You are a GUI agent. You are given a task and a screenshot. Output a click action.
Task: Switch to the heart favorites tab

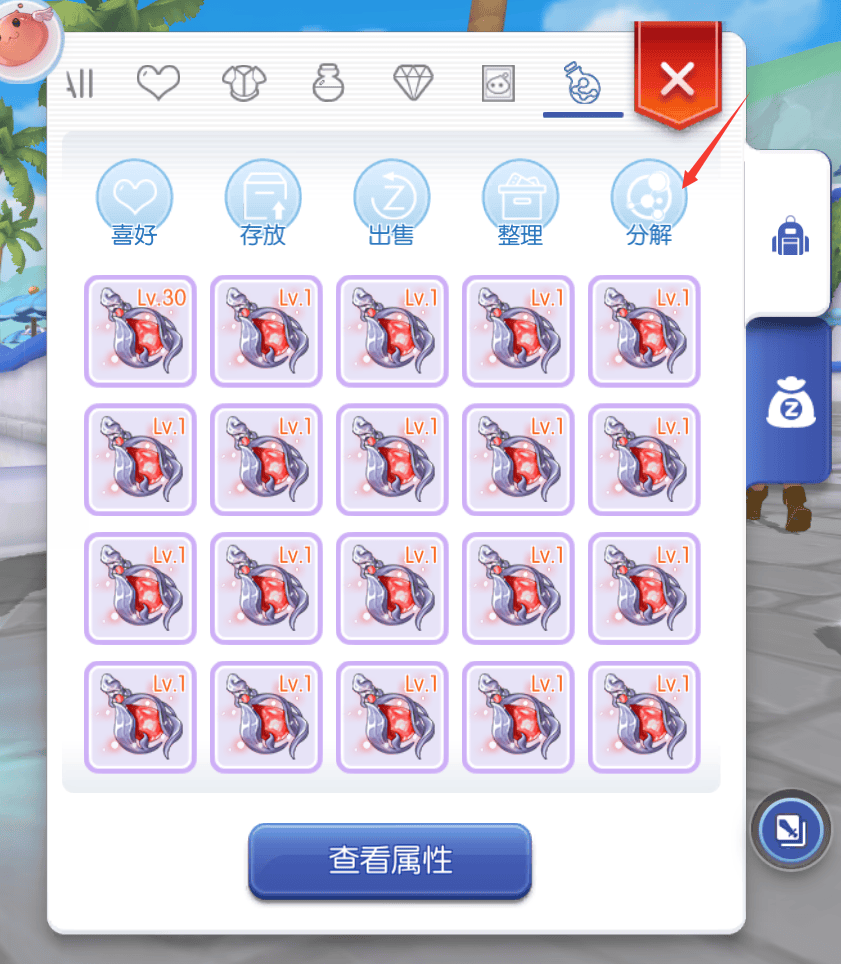158,83
